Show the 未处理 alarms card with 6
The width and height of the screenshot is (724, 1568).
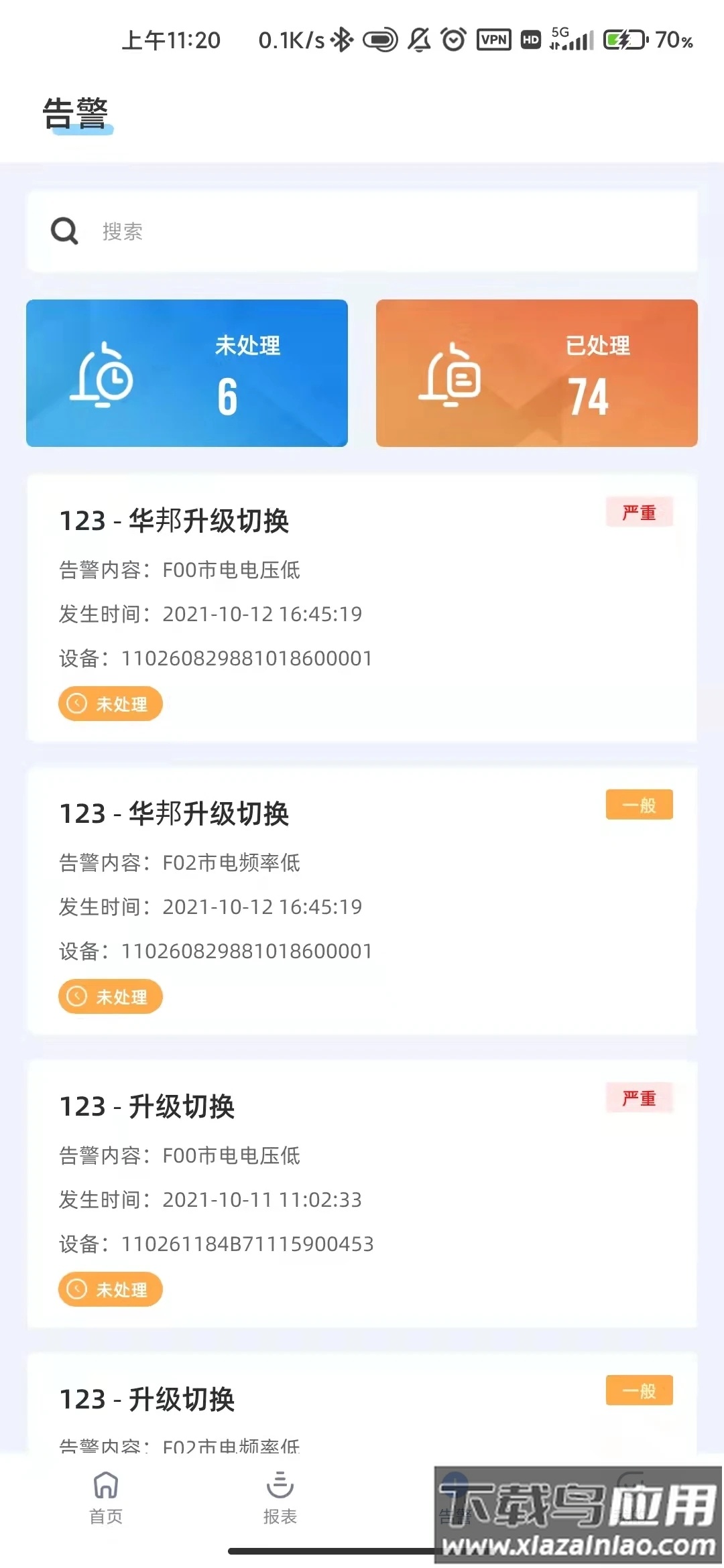point(187,373)
